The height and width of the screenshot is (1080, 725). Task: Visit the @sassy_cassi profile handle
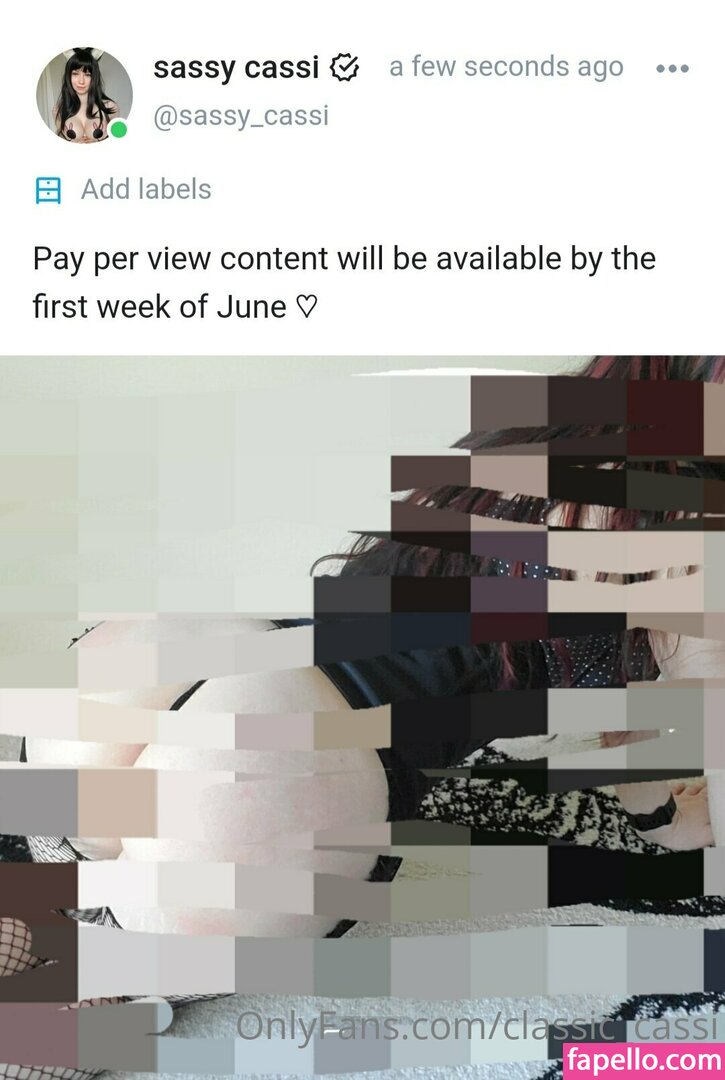click(x=240, y=116)
